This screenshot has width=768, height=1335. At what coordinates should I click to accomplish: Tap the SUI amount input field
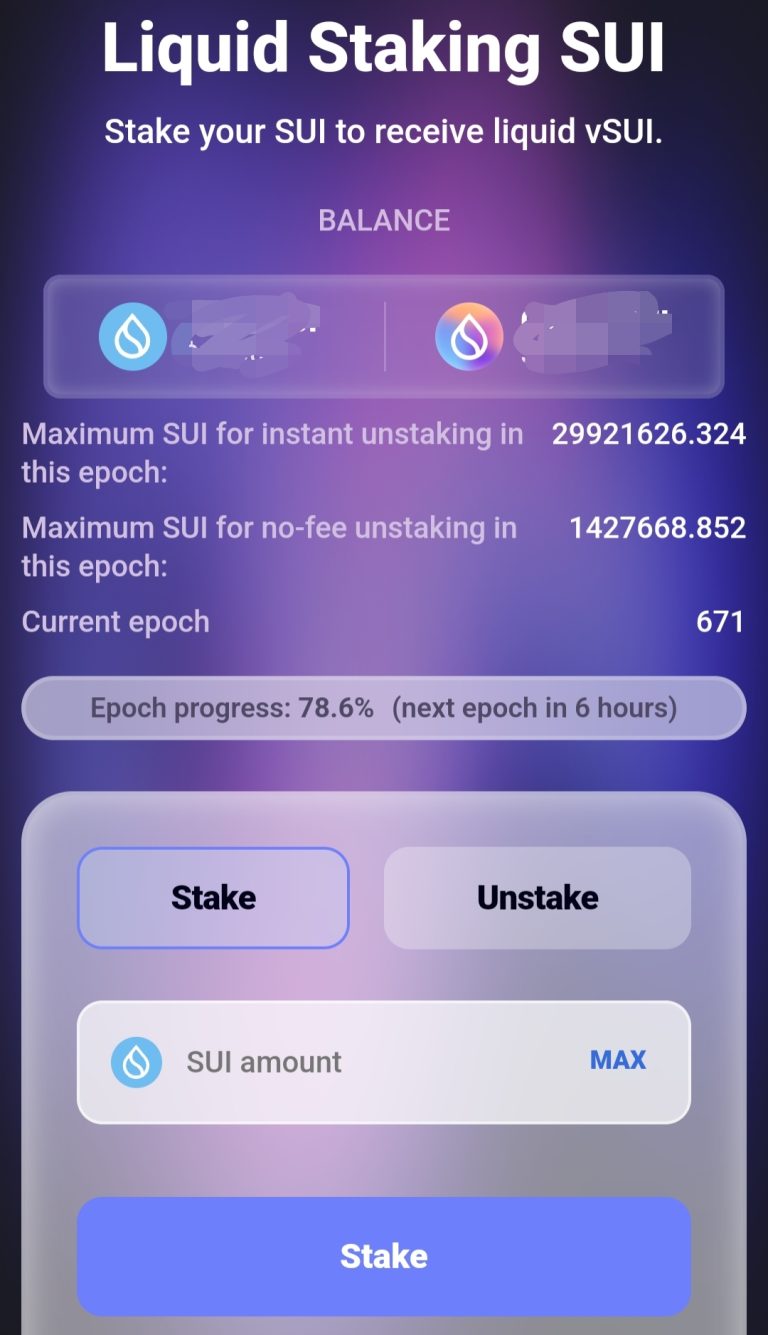coord(360,1061)
